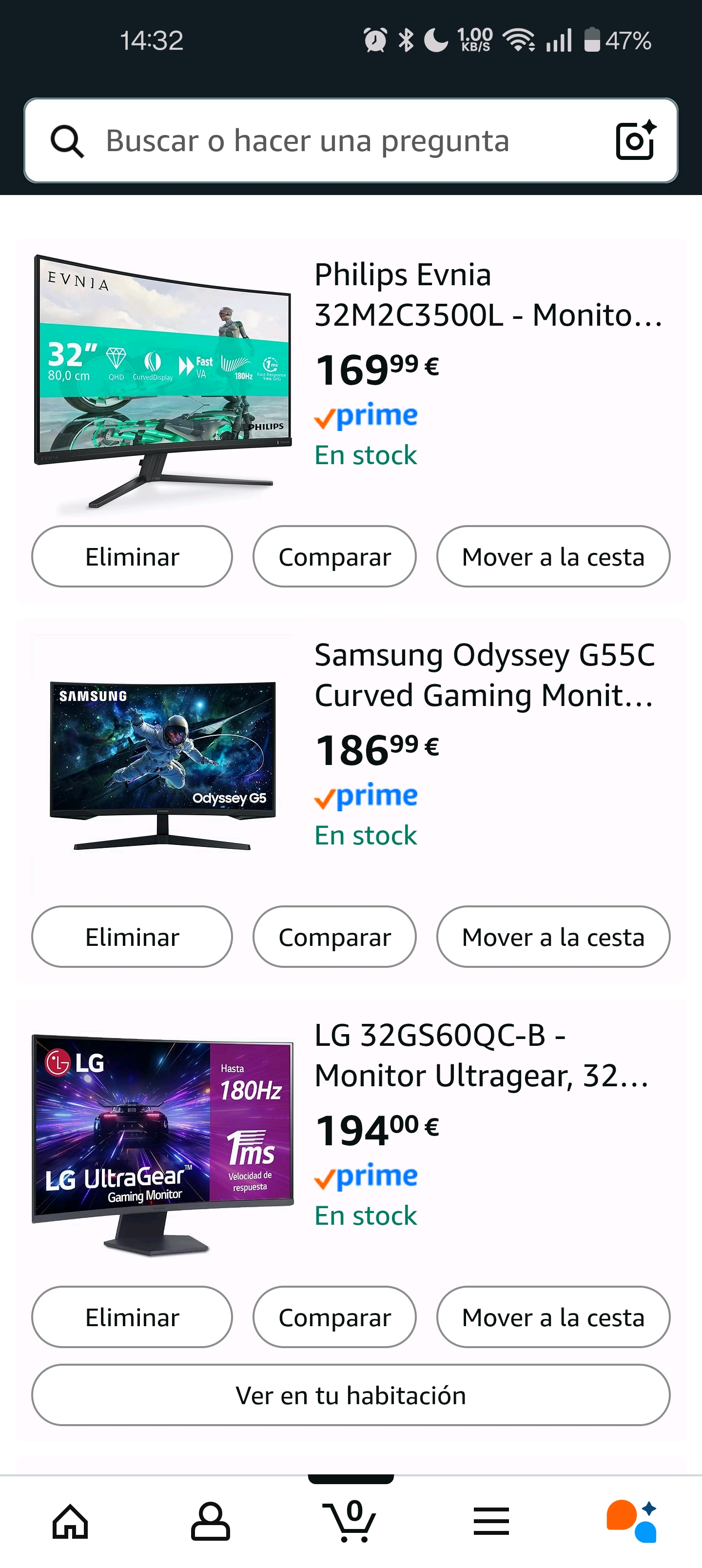The width and height of the screenshot is (702, 1568).
Task: Open the hamburger menu tab
Action: (491, 1521)
